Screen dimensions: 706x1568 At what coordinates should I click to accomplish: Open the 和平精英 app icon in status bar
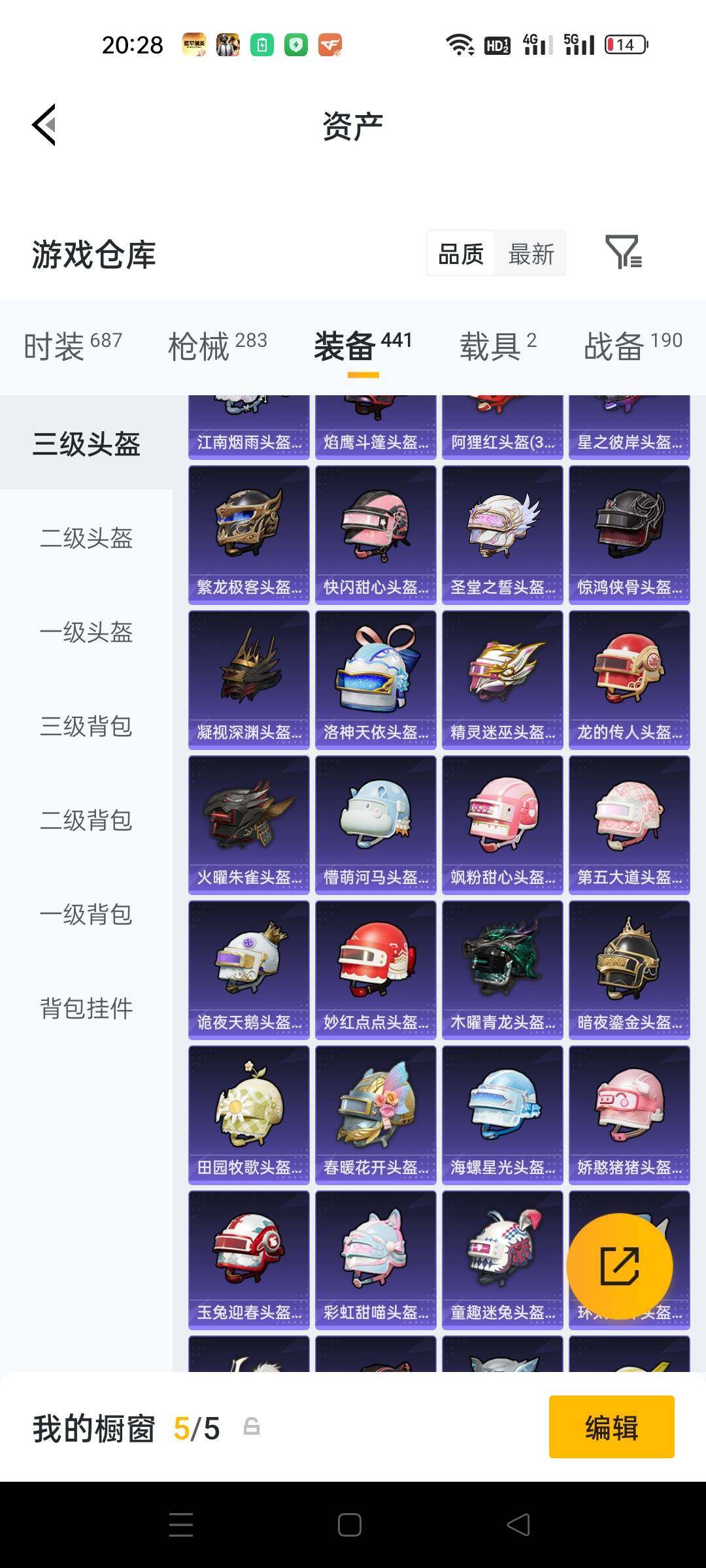[197, 44]
